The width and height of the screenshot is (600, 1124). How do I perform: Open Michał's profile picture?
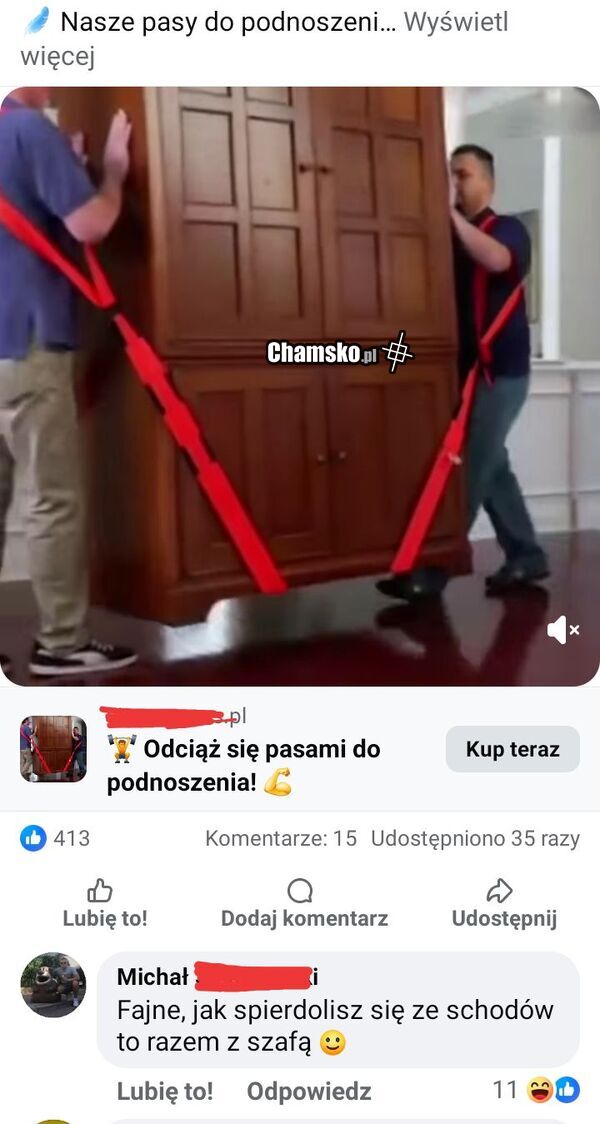[x=53, y=984]
